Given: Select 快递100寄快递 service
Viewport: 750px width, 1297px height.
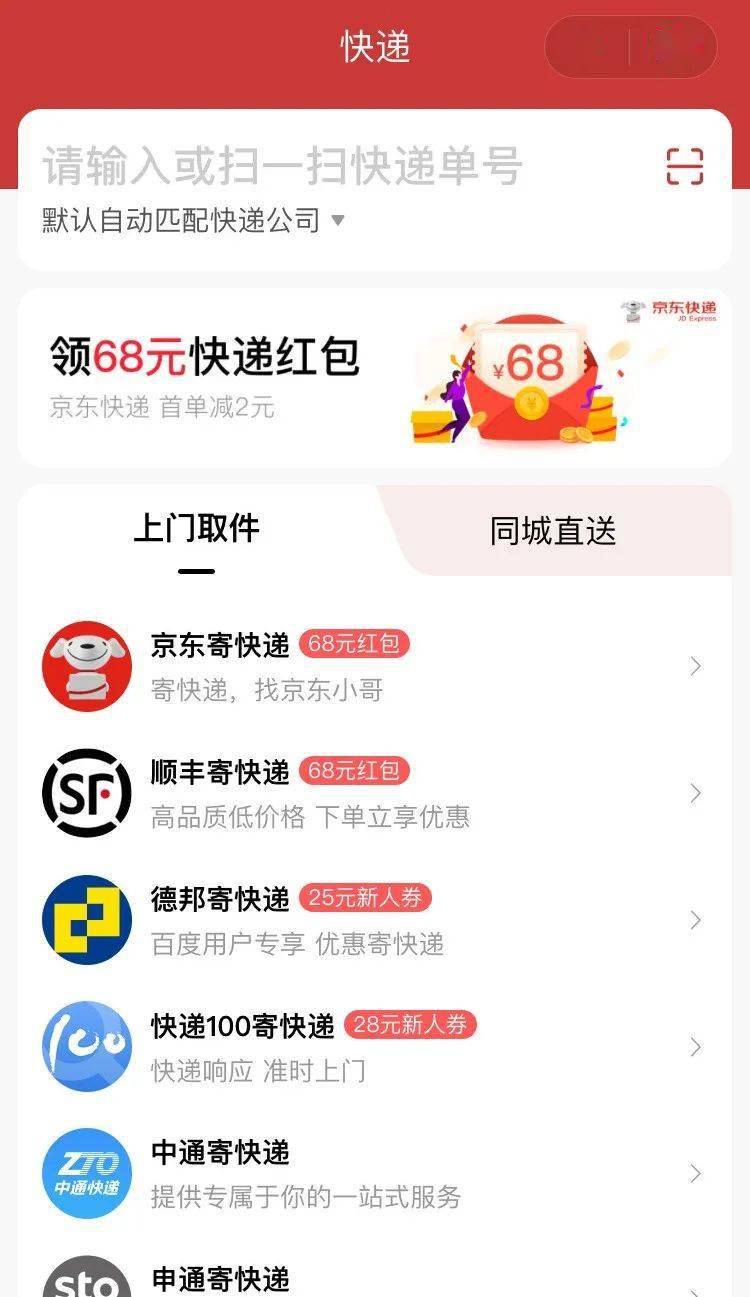Looking at the screenshot, I should [x=374, y=1047].
